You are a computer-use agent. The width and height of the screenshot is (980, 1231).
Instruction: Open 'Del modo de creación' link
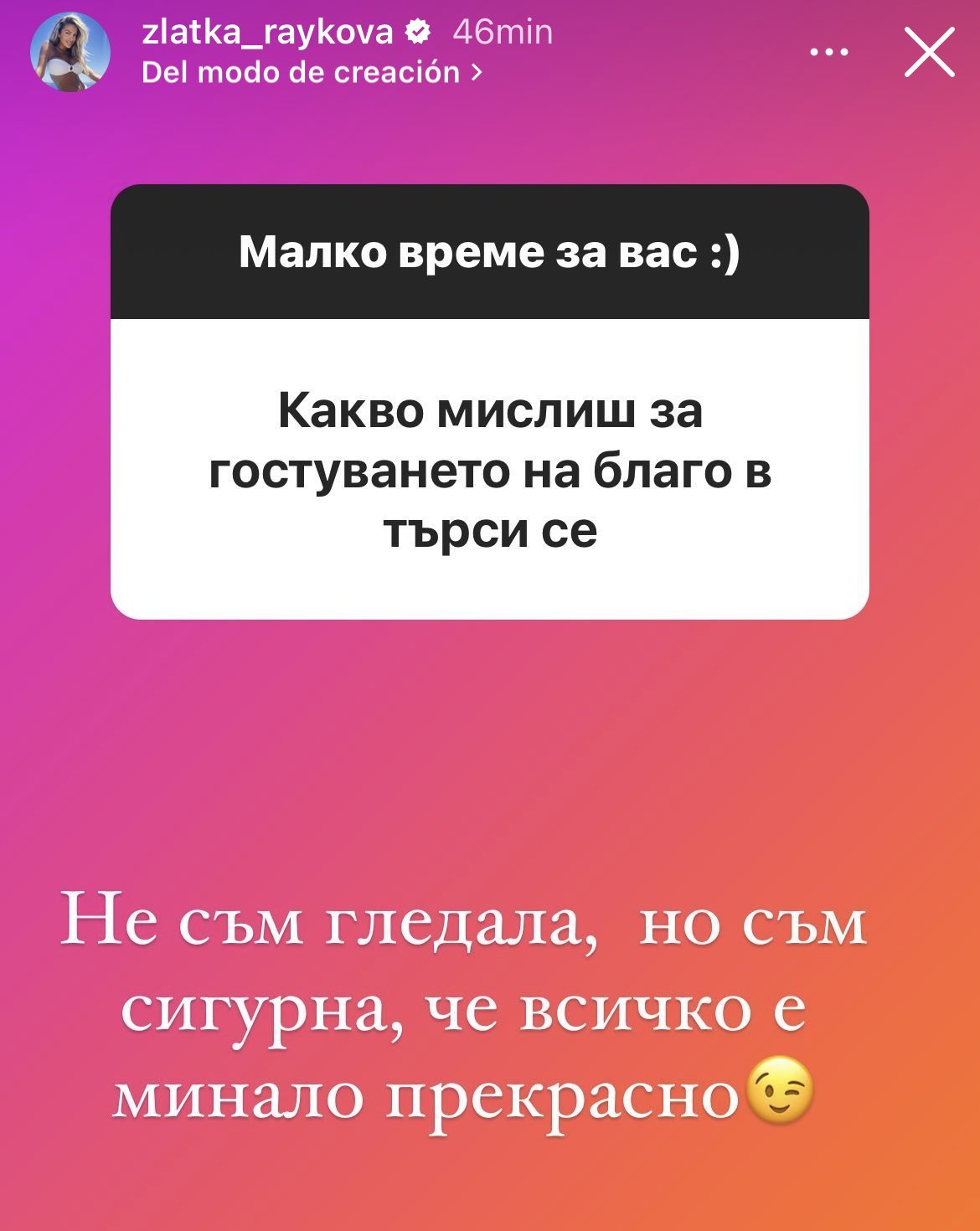click(312, 73)
